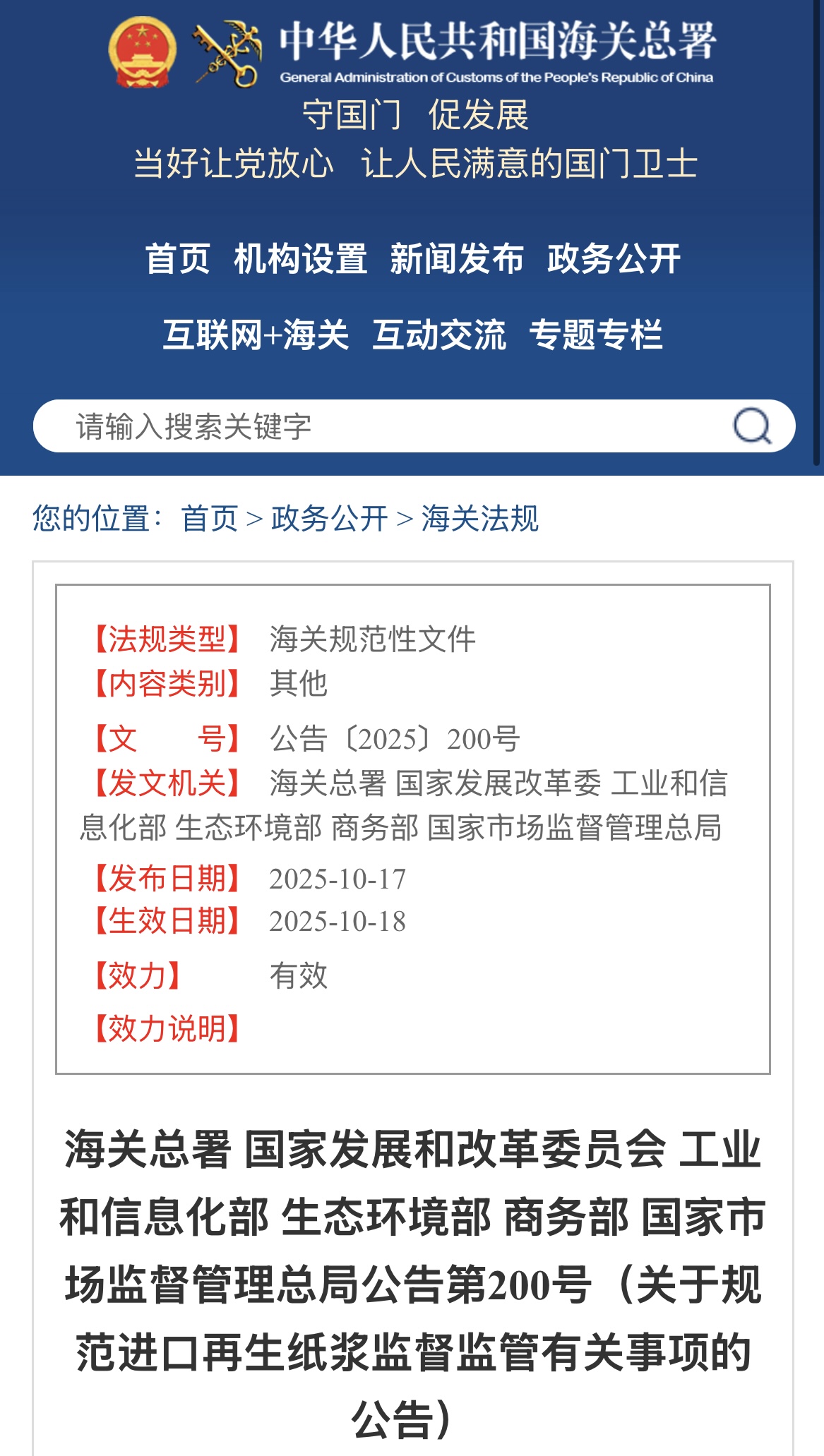Viewport: 824px width, 1456px height.
Task: Open 海关法规 breadcrumb link
Action: click(480, 519)
